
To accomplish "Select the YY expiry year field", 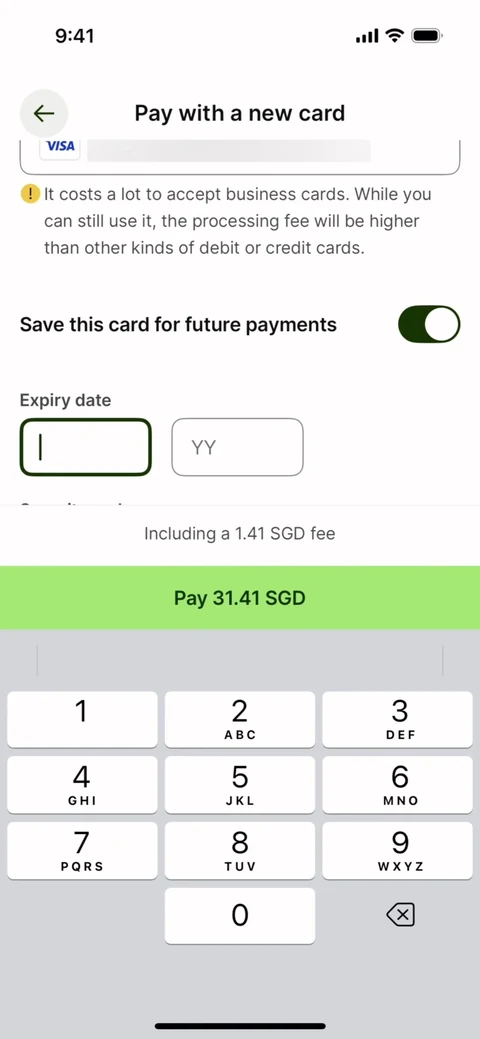I will pos(237,447).
